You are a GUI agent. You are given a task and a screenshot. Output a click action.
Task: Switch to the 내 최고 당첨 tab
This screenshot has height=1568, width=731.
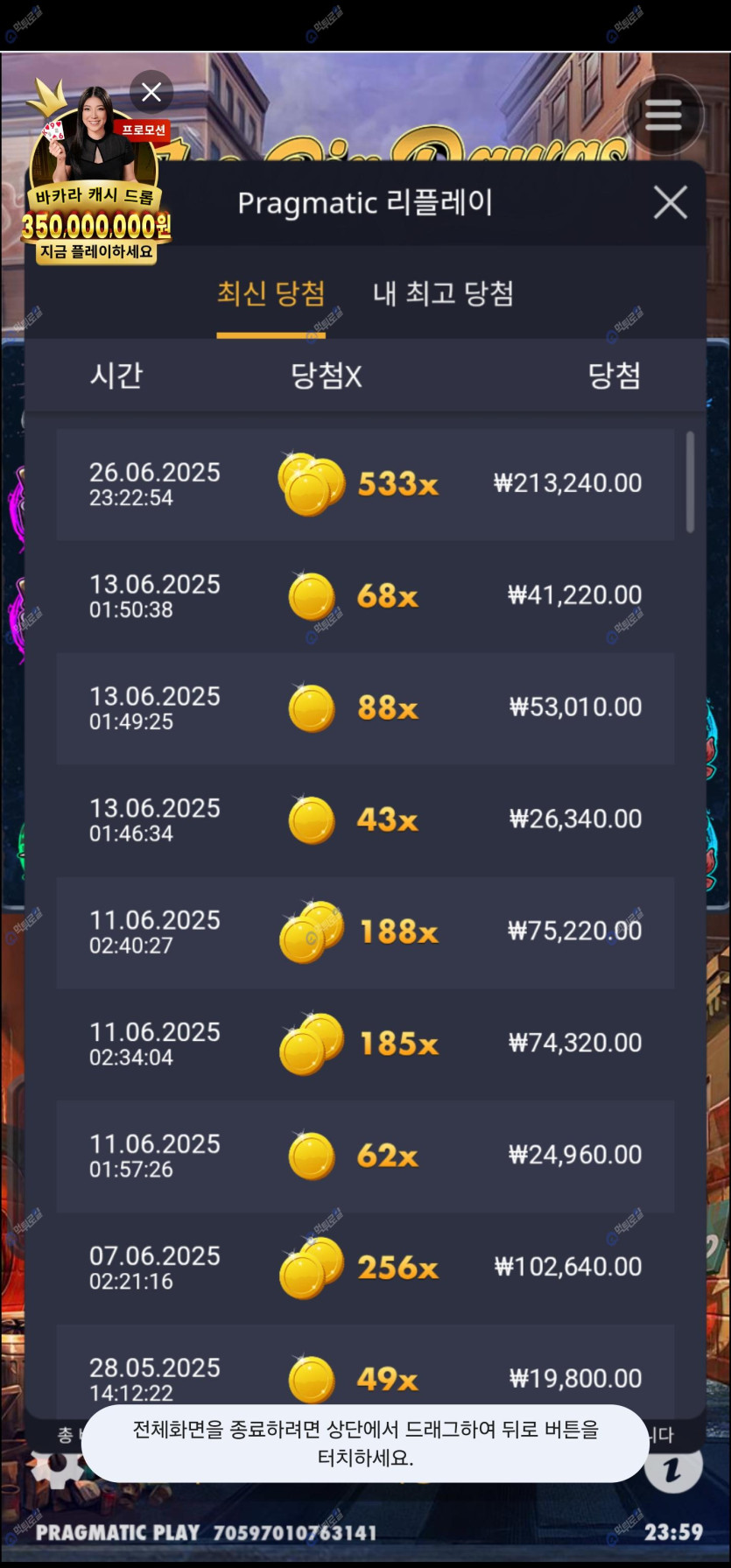(x=443, y=293)
